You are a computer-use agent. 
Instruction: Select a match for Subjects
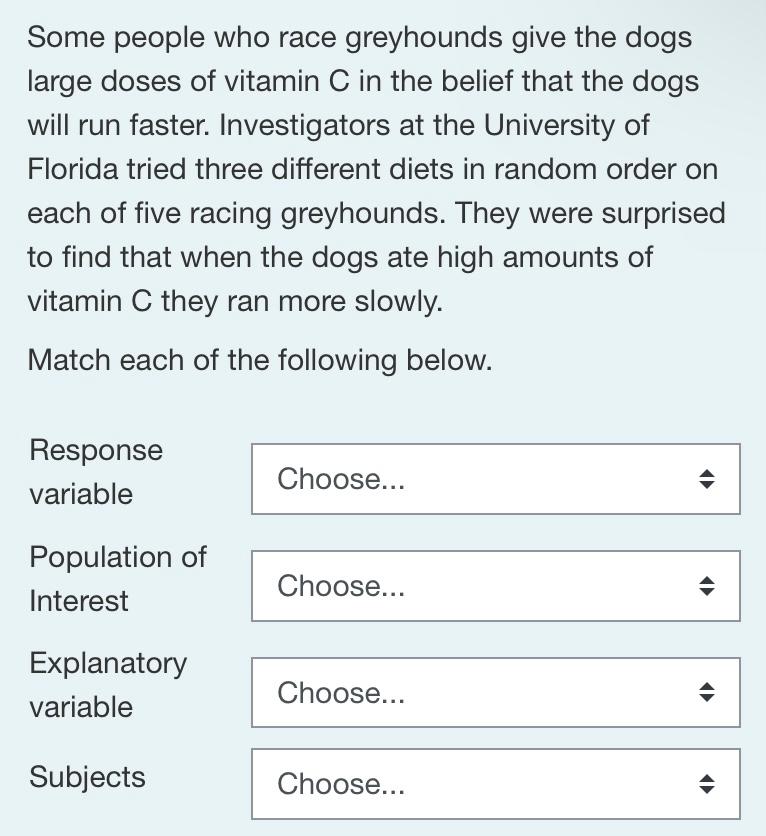[495, 783]
